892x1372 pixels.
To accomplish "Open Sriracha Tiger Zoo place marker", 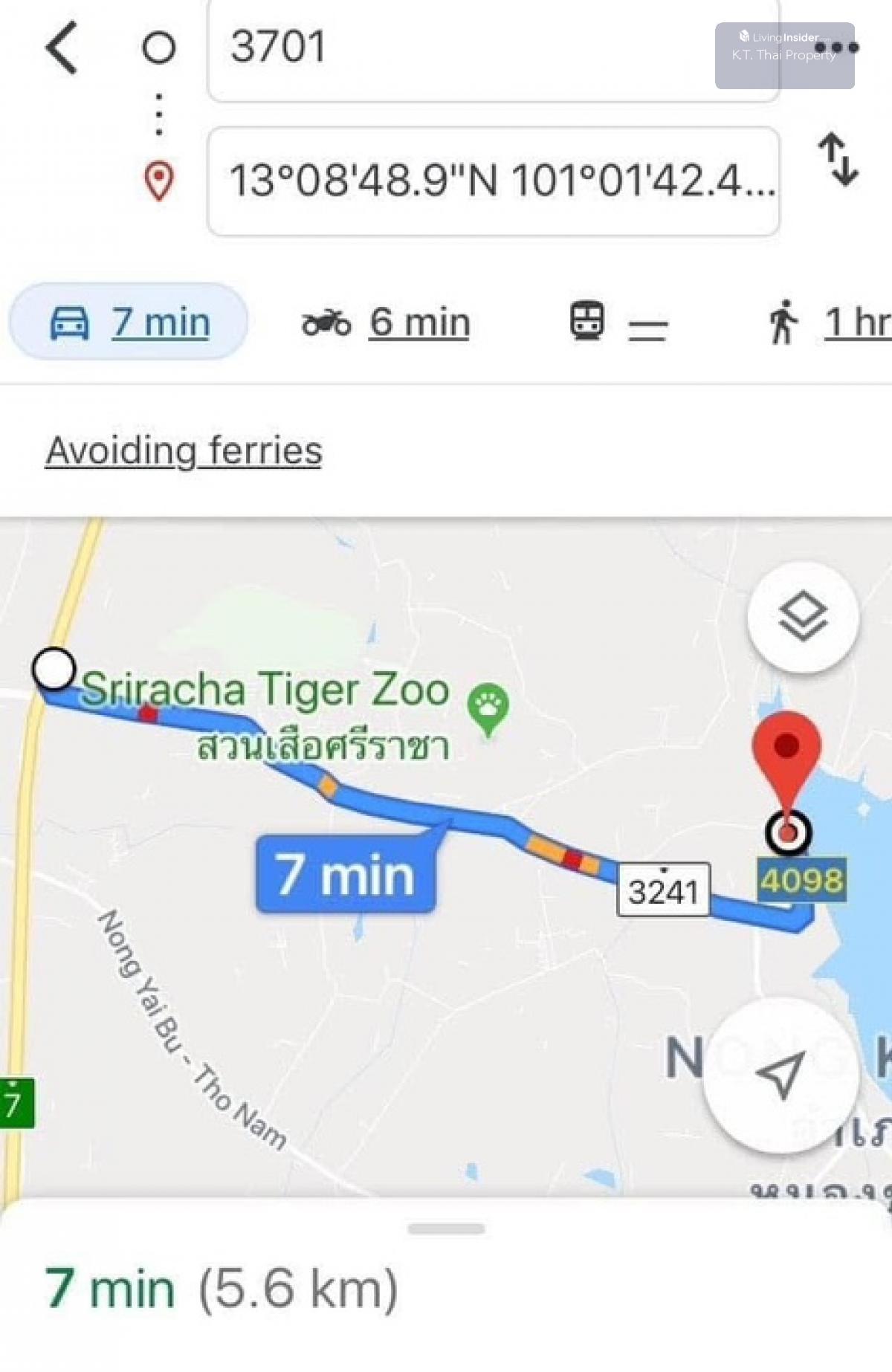I will click(x=488, y=706).
